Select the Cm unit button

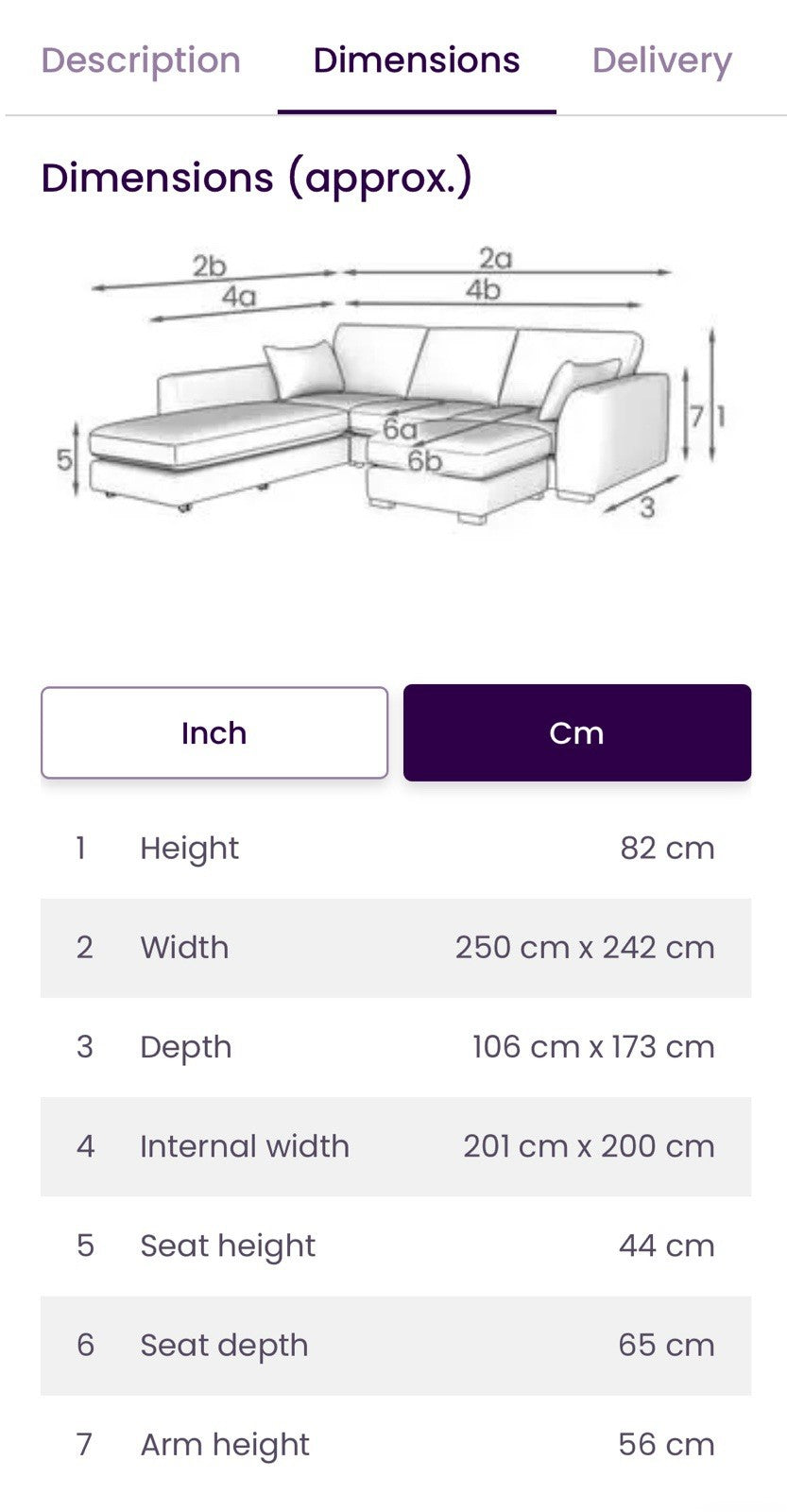pos(576,732)
